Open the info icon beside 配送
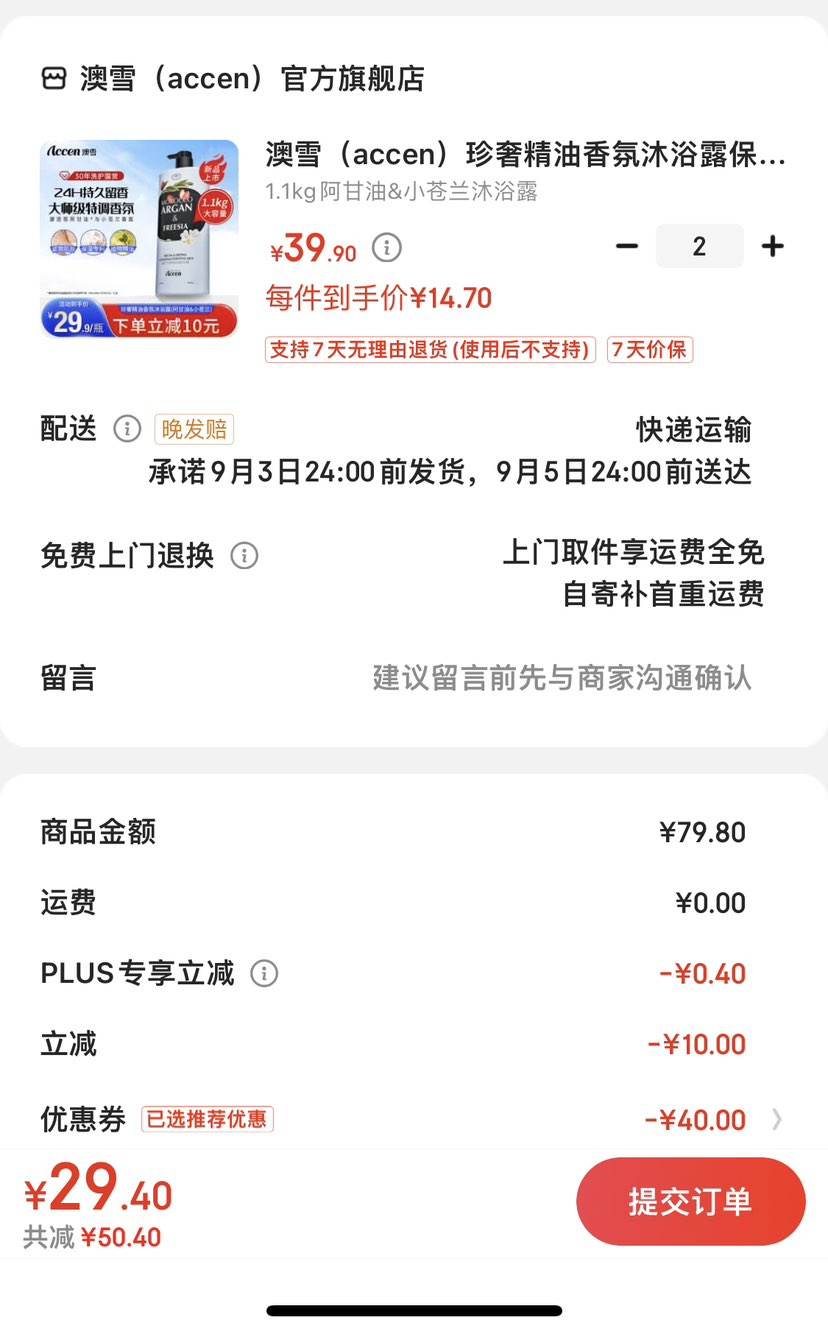 tap(127, 430)
